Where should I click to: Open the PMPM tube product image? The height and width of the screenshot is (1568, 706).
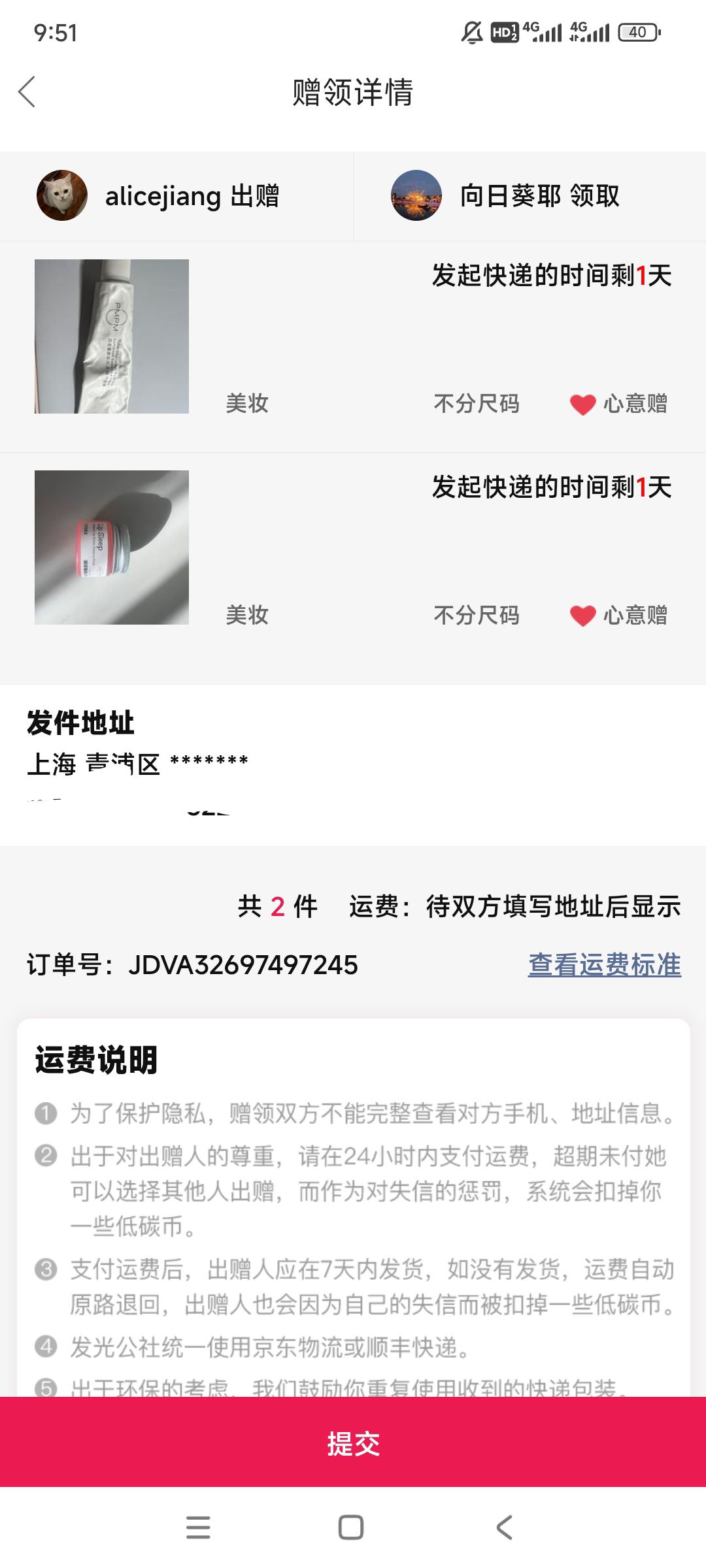click(112, 336)
